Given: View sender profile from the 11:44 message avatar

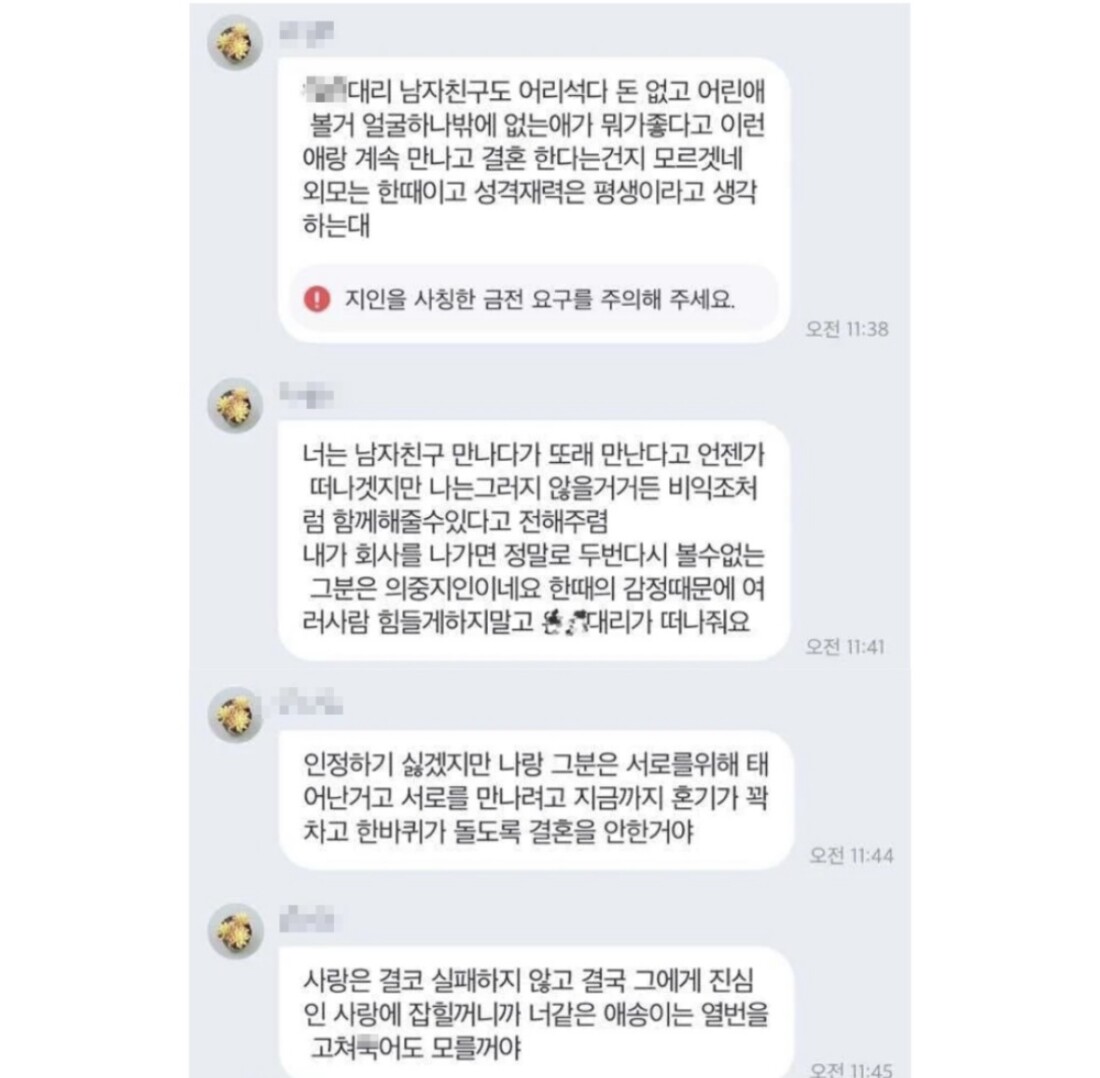Looking at the screenshot, I should (x=235, y=716).
